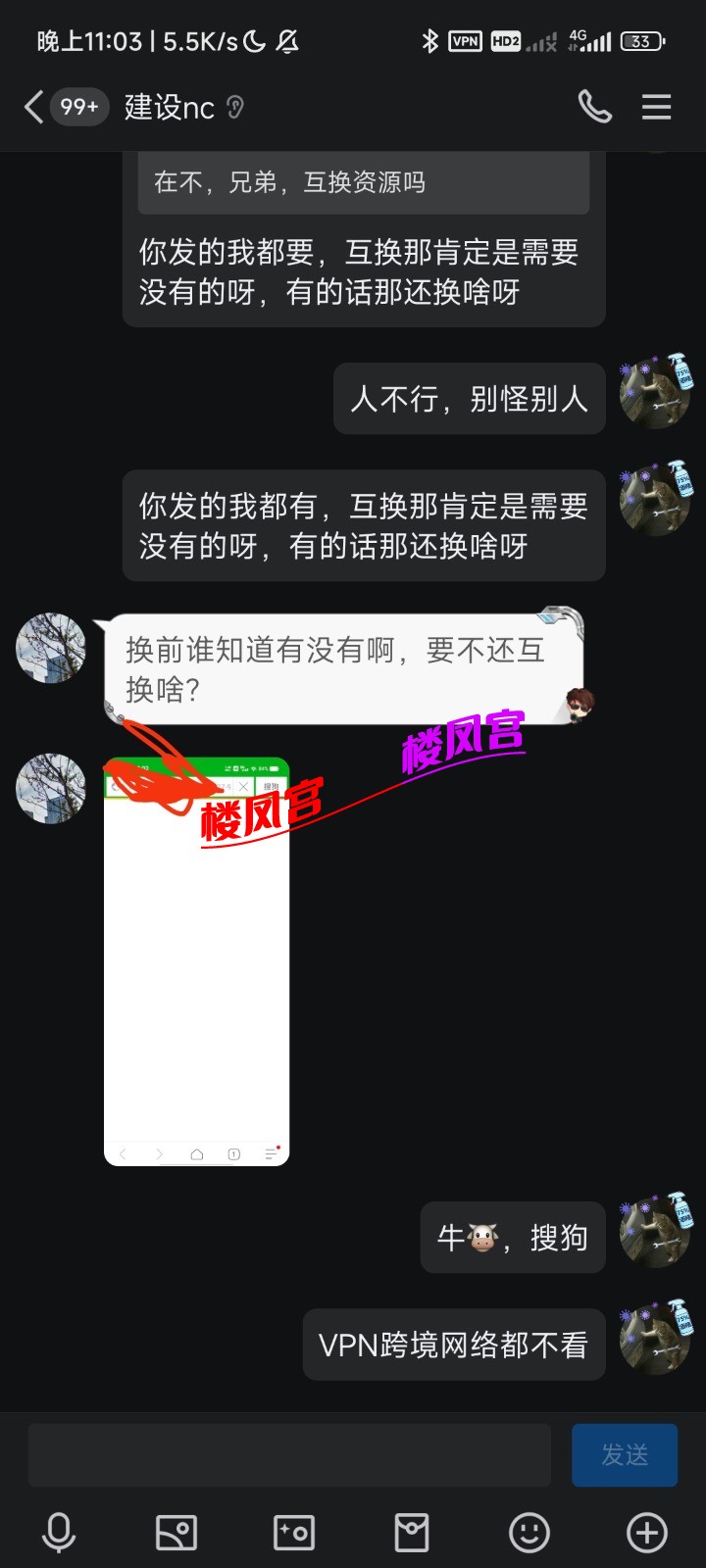Focus the message input field
Image resolution: width=706 pixels, height=1568 pixels.
(289, 1455)
